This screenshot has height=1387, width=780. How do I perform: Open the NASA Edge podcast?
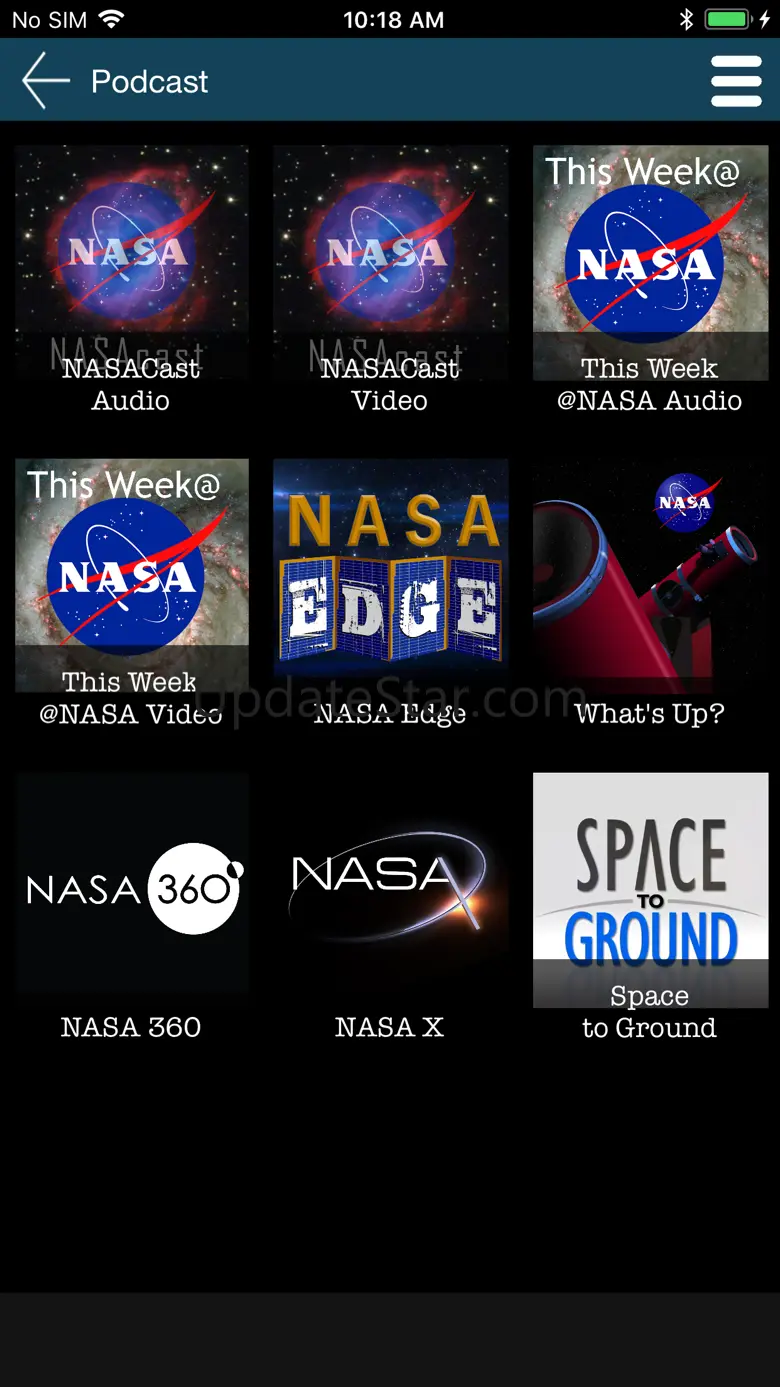tap(390, 595)
